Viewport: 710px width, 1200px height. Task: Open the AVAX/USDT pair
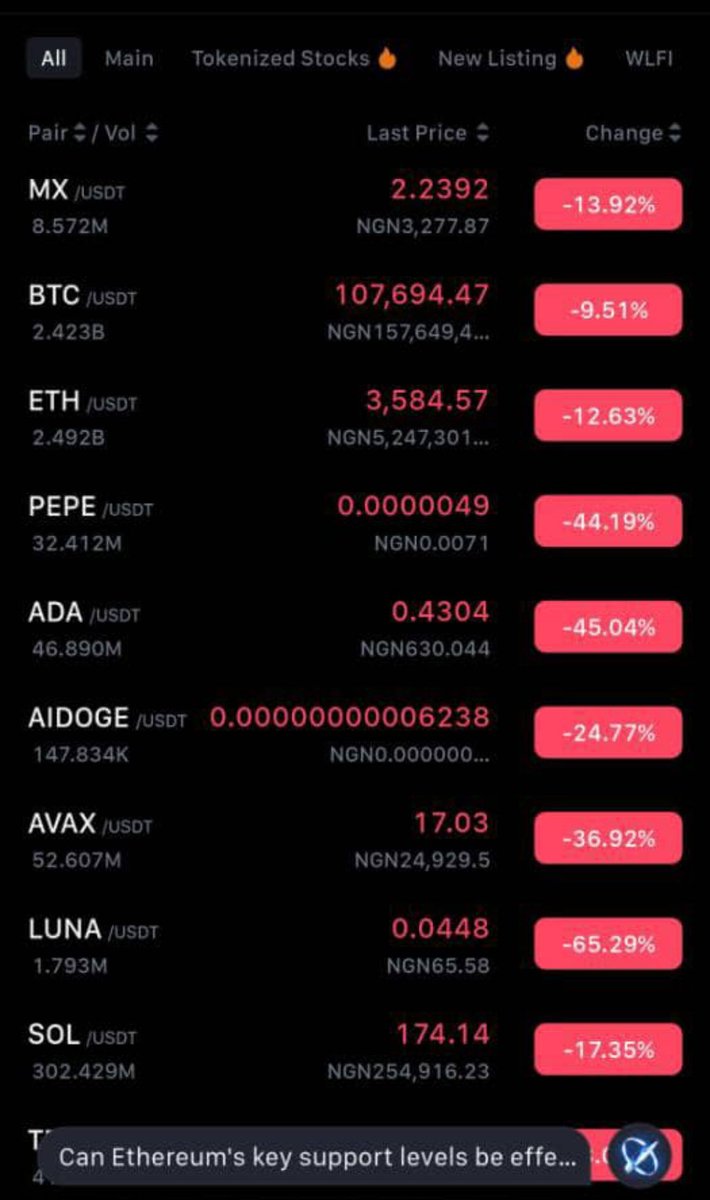click(355, 839)
